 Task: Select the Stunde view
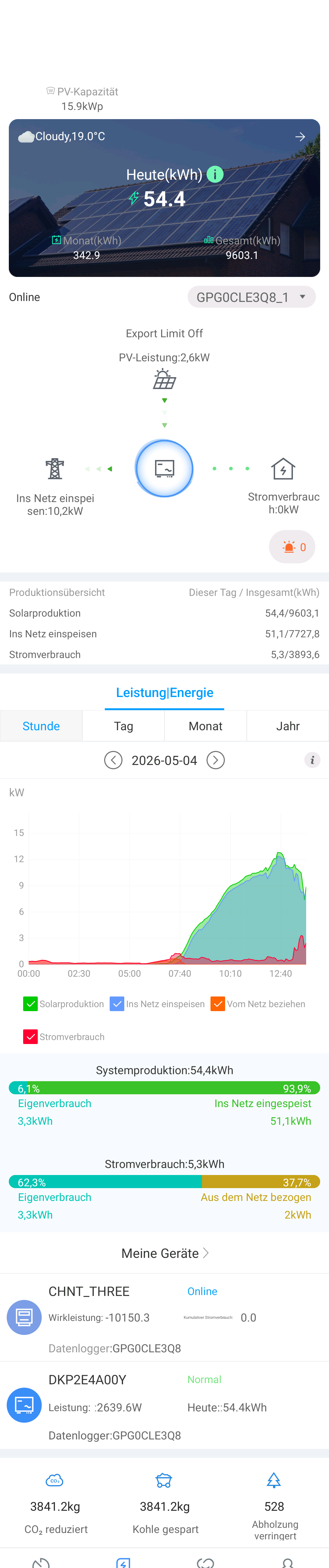pyautogui.click(x=41, y=726)
